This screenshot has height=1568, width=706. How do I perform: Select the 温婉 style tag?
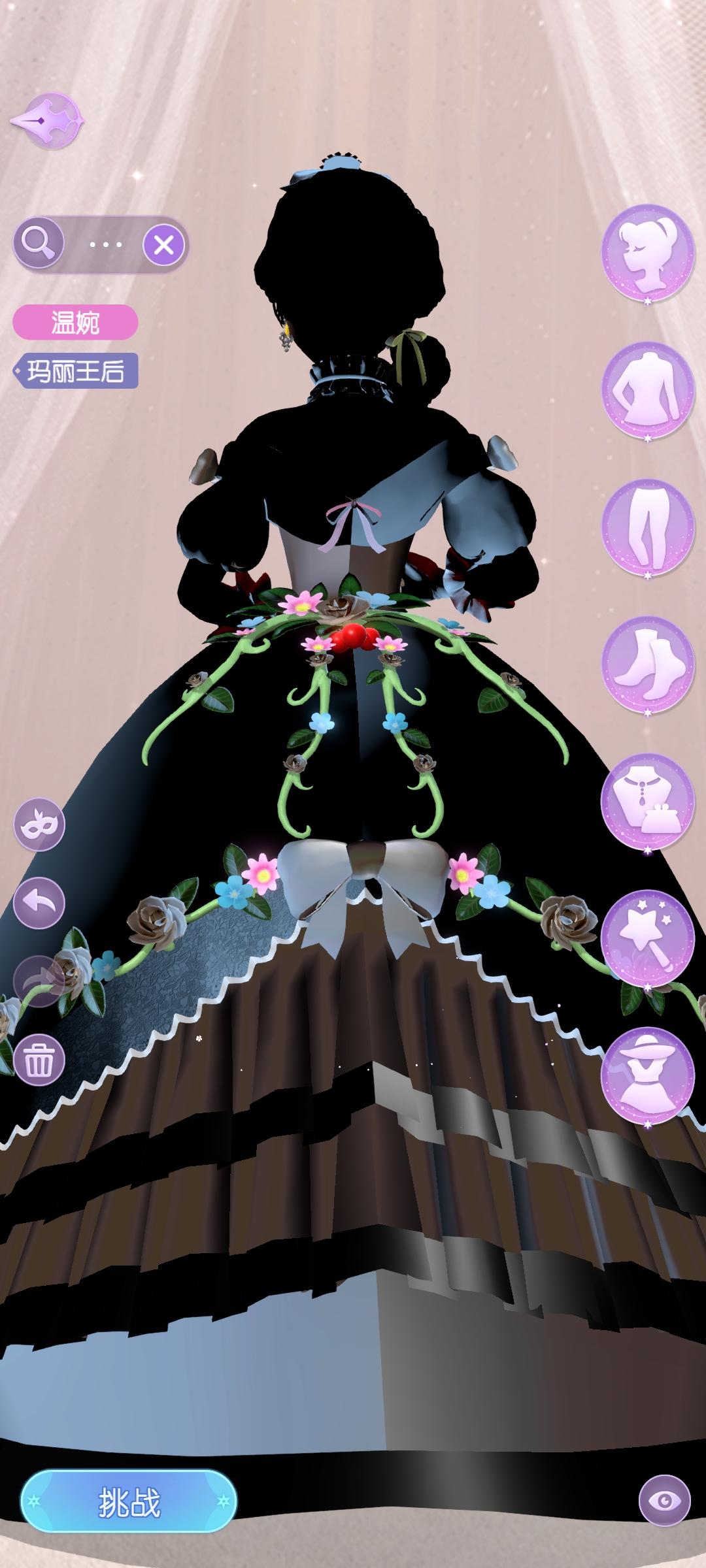pyautogui.click(x=76, y=320)
